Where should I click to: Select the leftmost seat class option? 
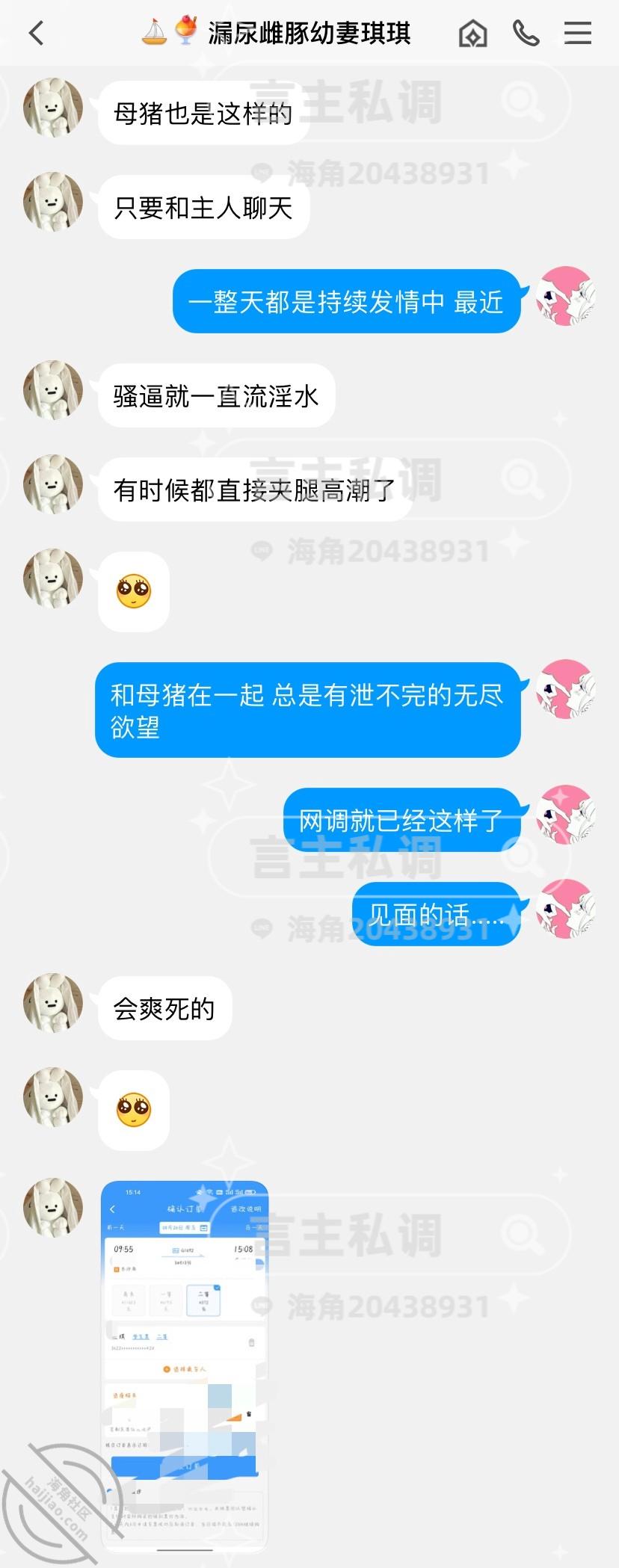(128, 1300)
